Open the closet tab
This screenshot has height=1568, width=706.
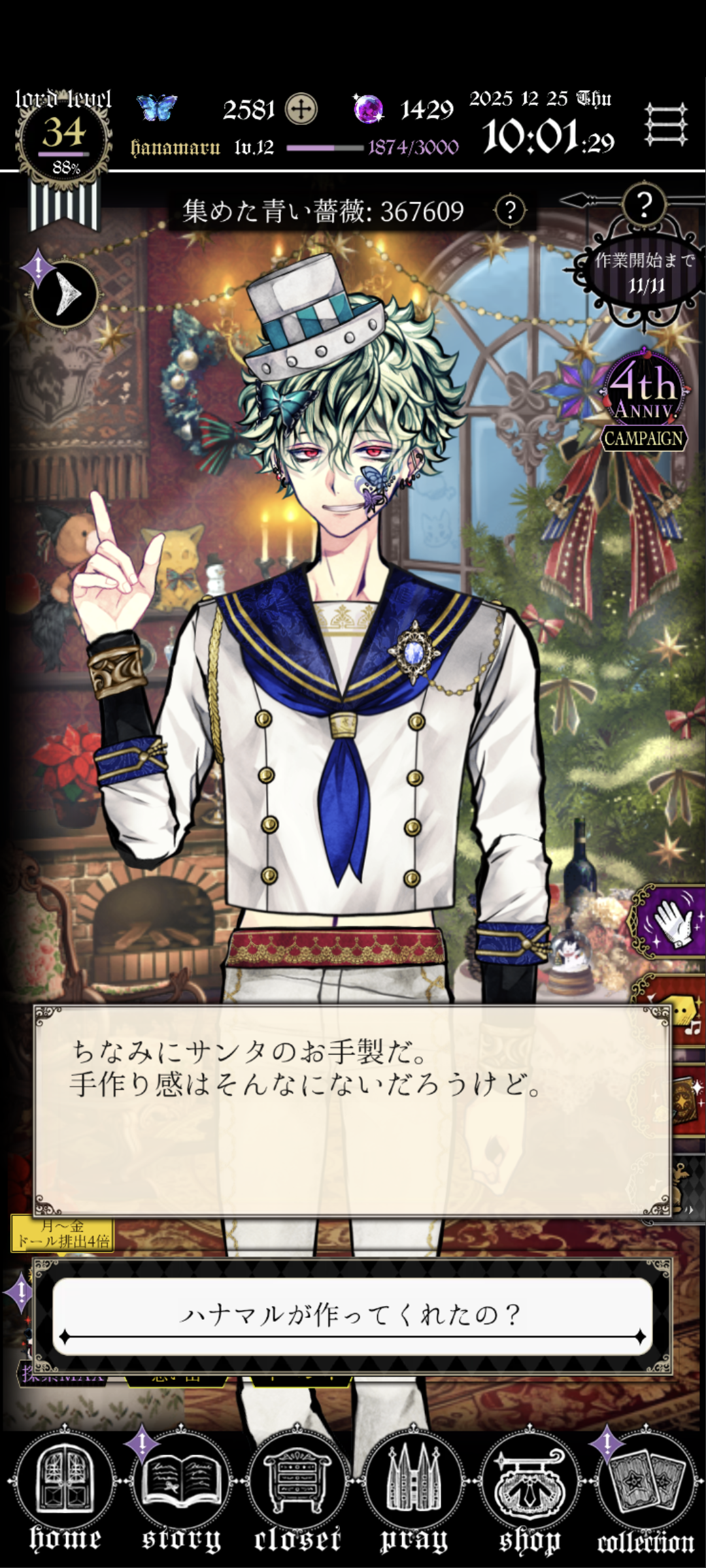tap(297, 1496)
